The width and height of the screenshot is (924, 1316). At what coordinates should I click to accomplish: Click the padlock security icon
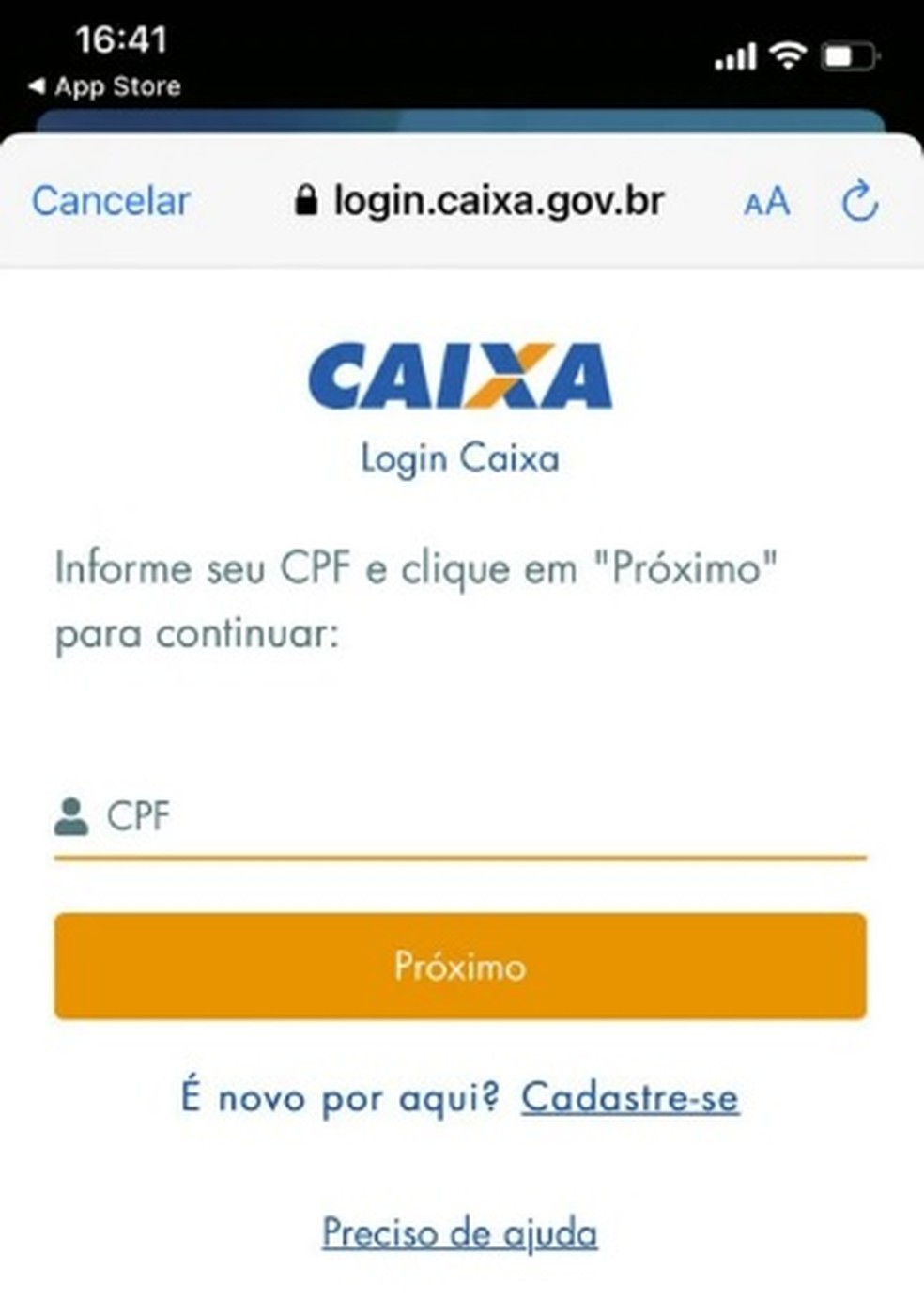pyautogui.click(x=307, y=200)
